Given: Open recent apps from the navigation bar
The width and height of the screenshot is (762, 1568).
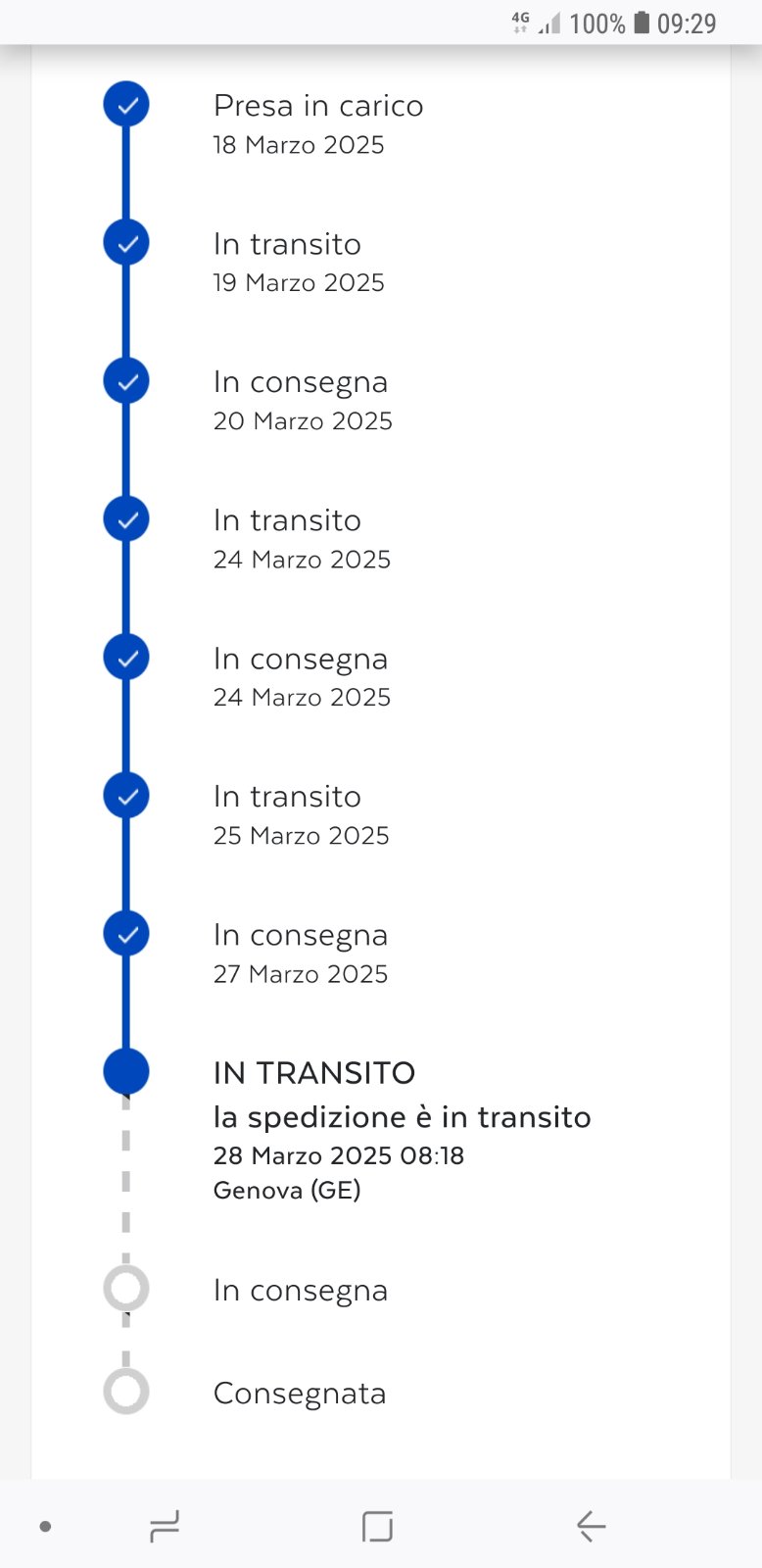Looking at the screenshot, I should tap(165, 1526).
